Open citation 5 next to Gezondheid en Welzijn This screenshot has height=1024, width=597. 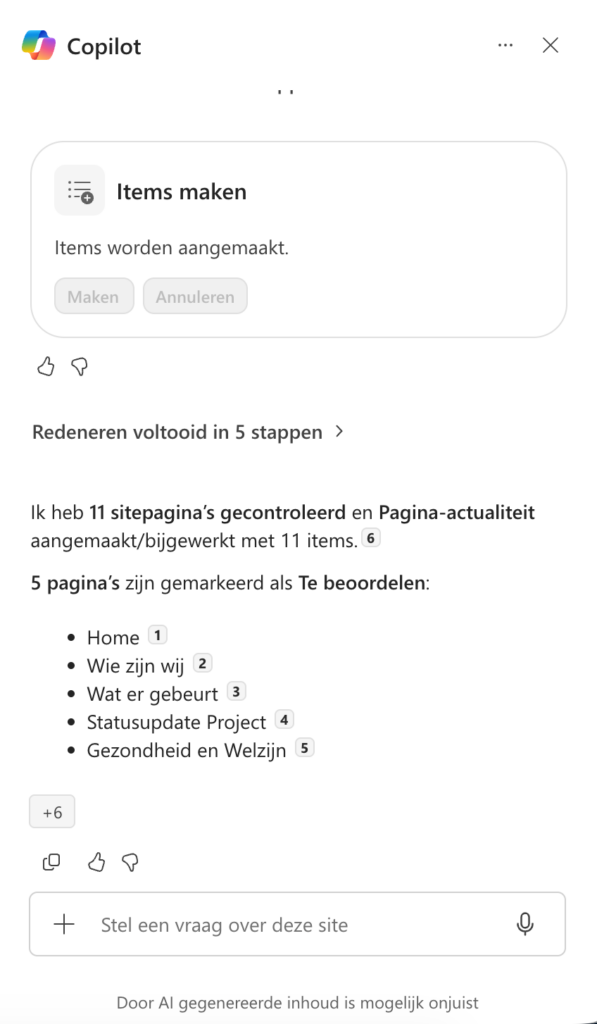tap(304, 748)
